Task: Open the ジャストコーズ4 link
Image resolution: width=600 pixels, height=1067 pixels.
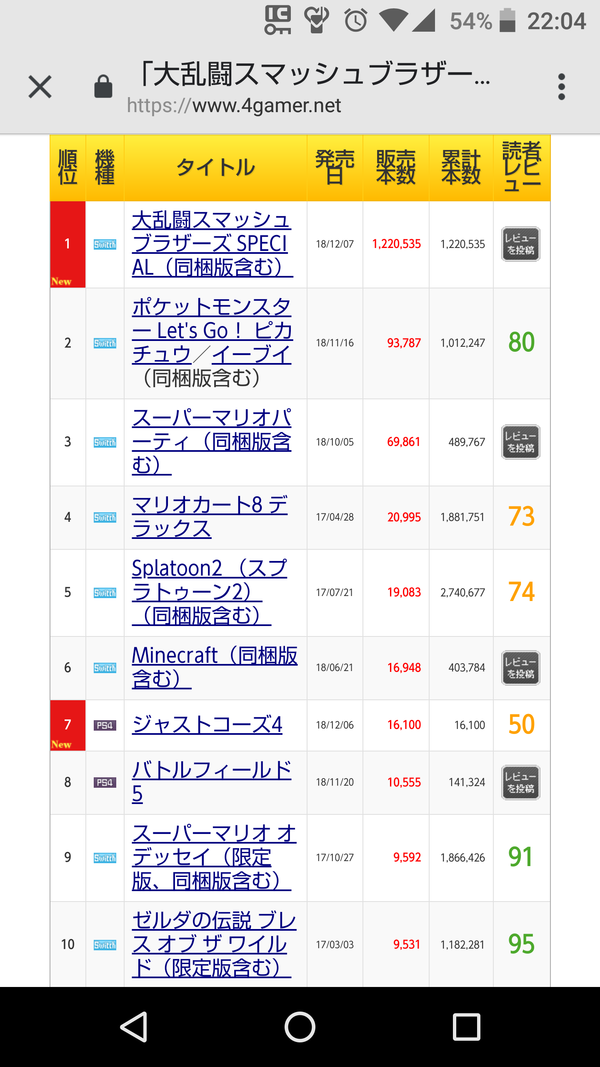Action: point(207,725)
